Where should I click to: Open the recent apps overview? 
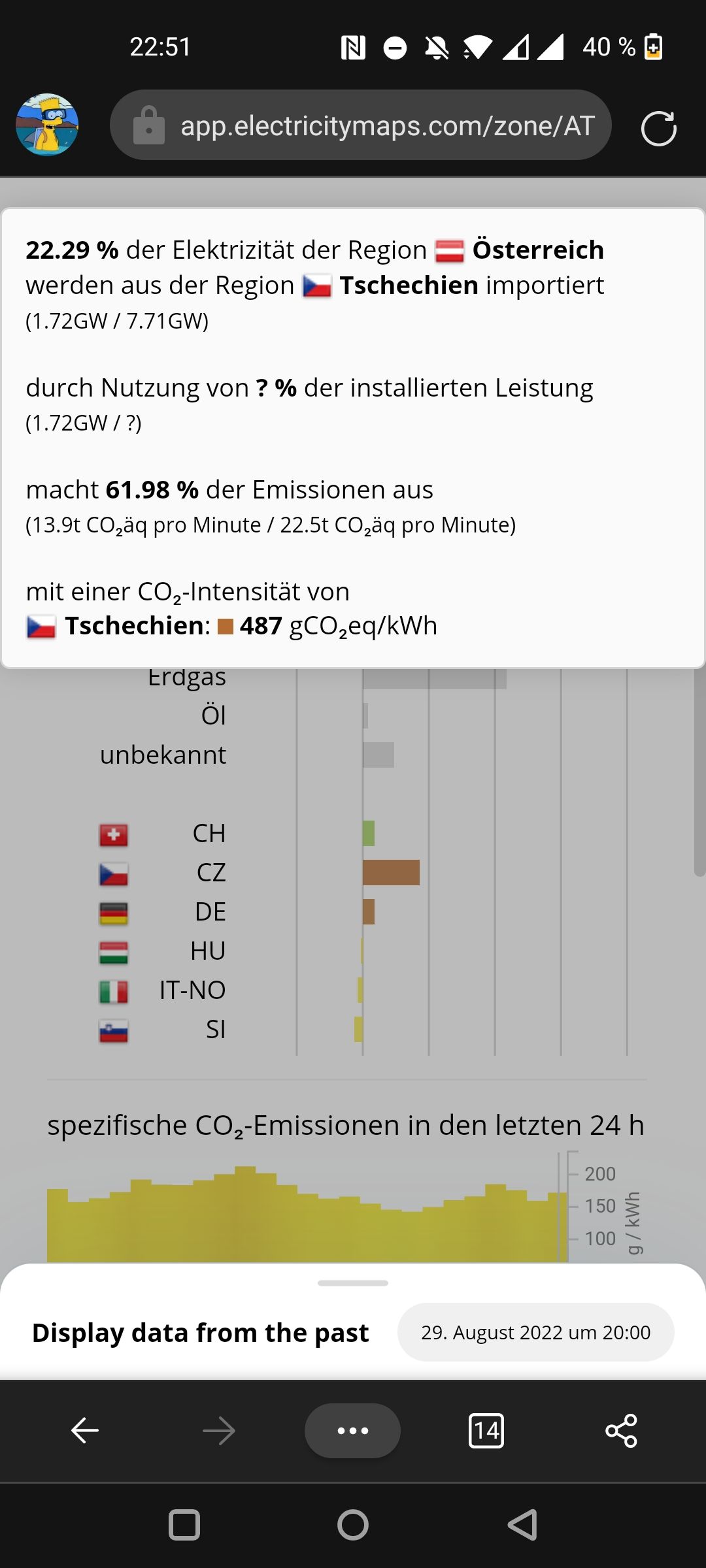click(184, 1526)
